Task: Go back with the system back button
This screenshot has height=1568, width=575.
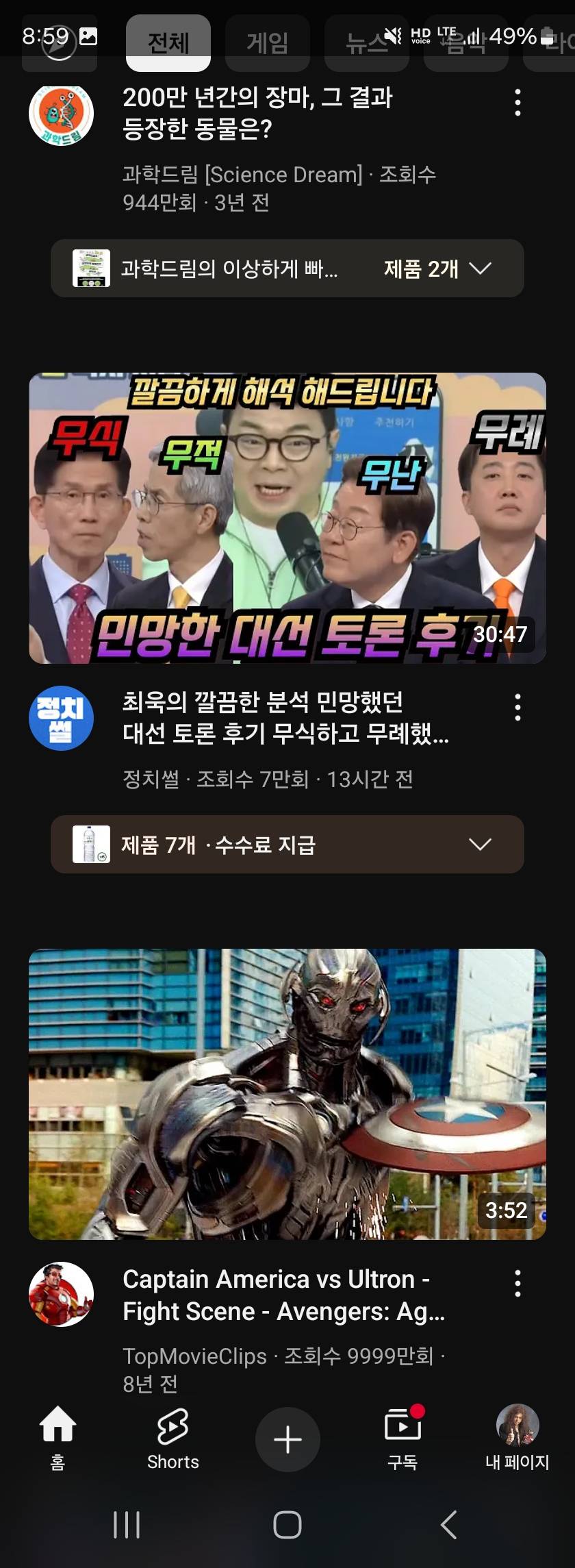Action: (x=448, y=1525)
